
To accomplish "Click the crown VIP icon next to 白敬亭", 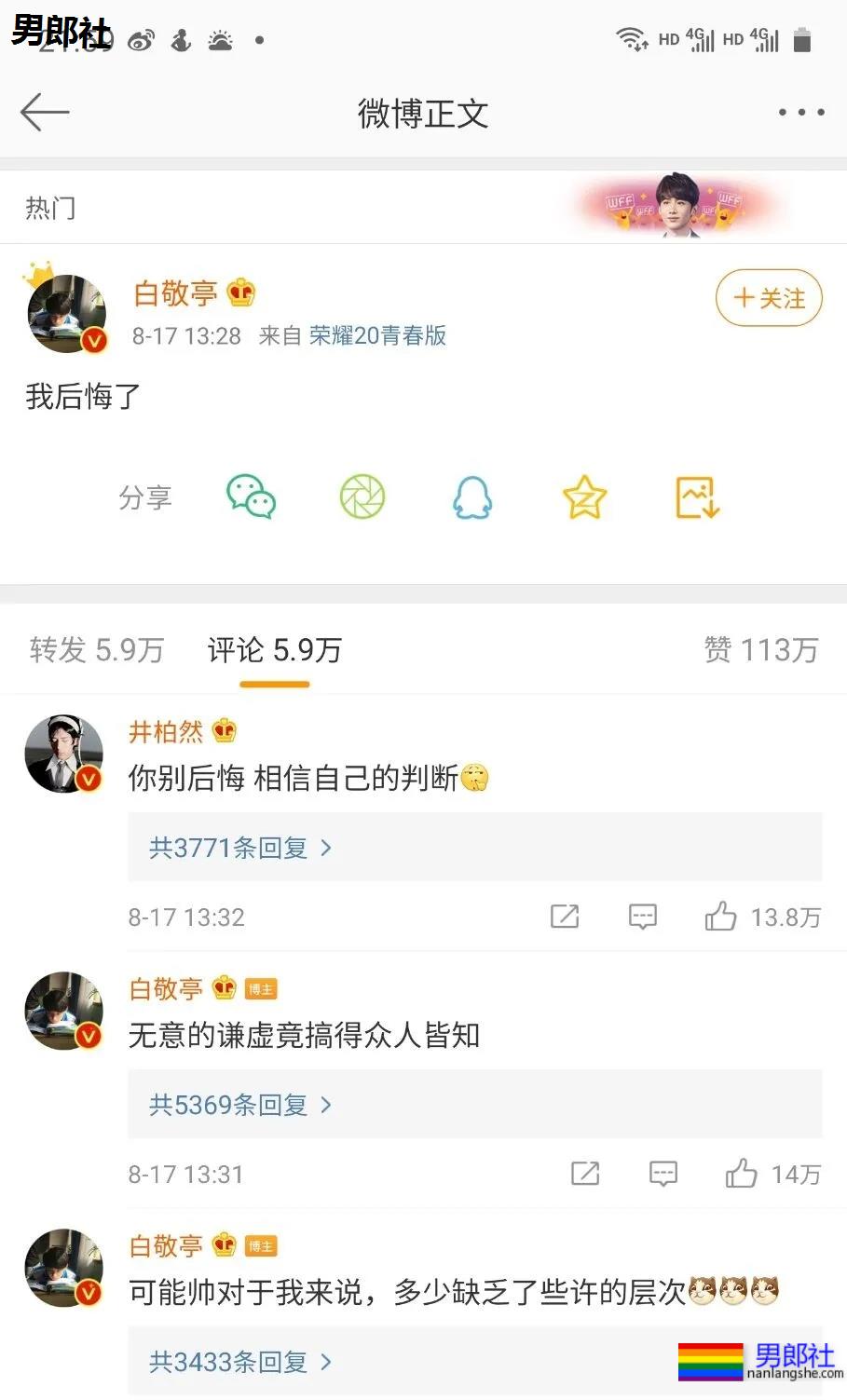I will [240, 293].
